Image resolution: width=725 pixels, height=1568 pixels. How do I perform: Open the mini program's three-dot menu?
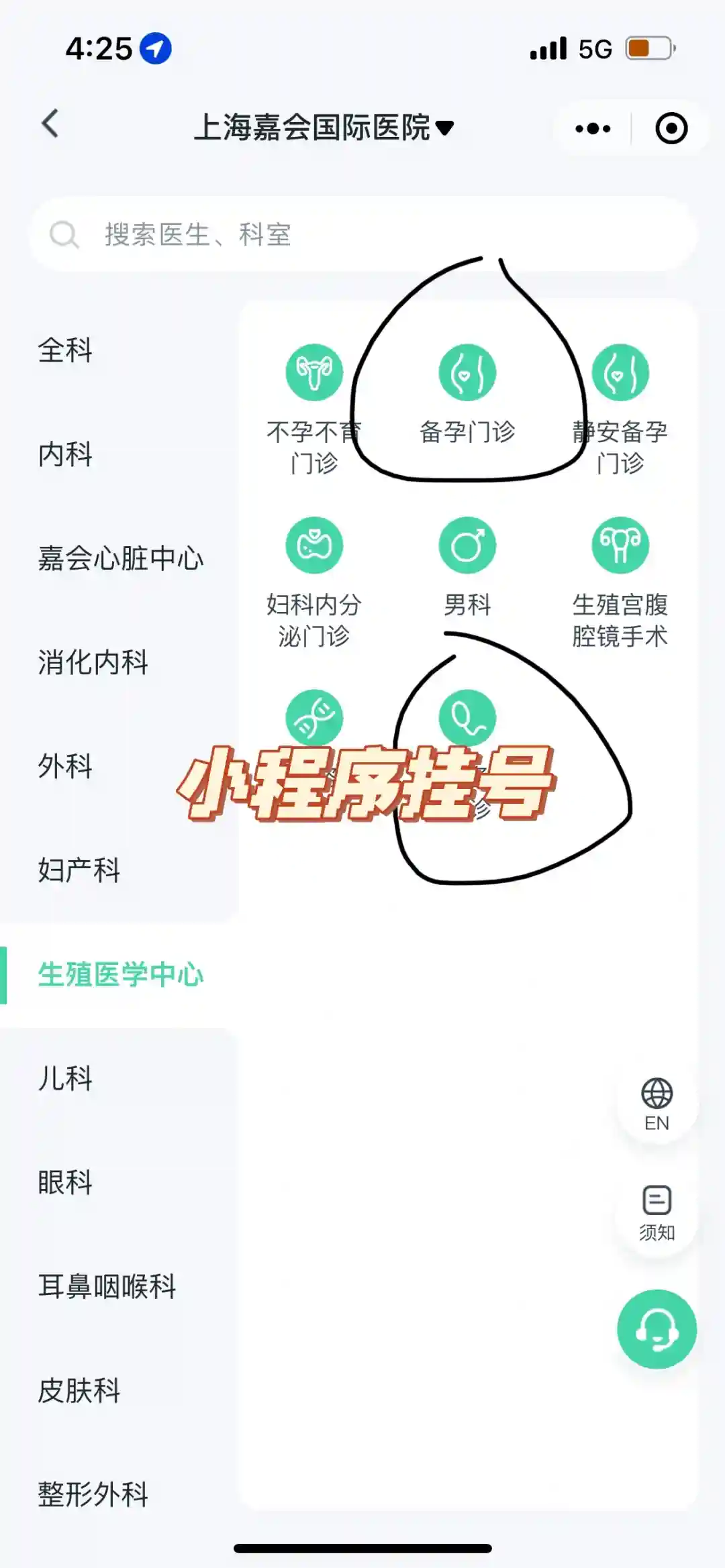(x=593, y=128)
